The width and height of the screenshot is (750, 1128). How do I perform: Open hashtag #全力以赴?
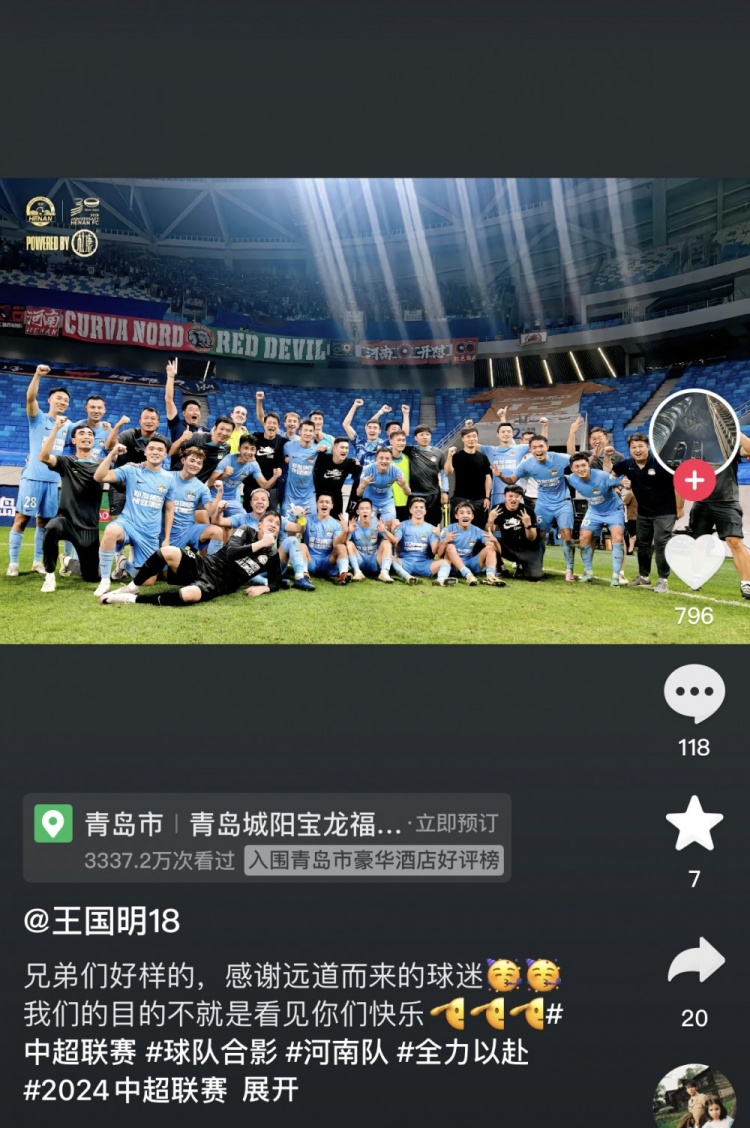pos(463,1051)
